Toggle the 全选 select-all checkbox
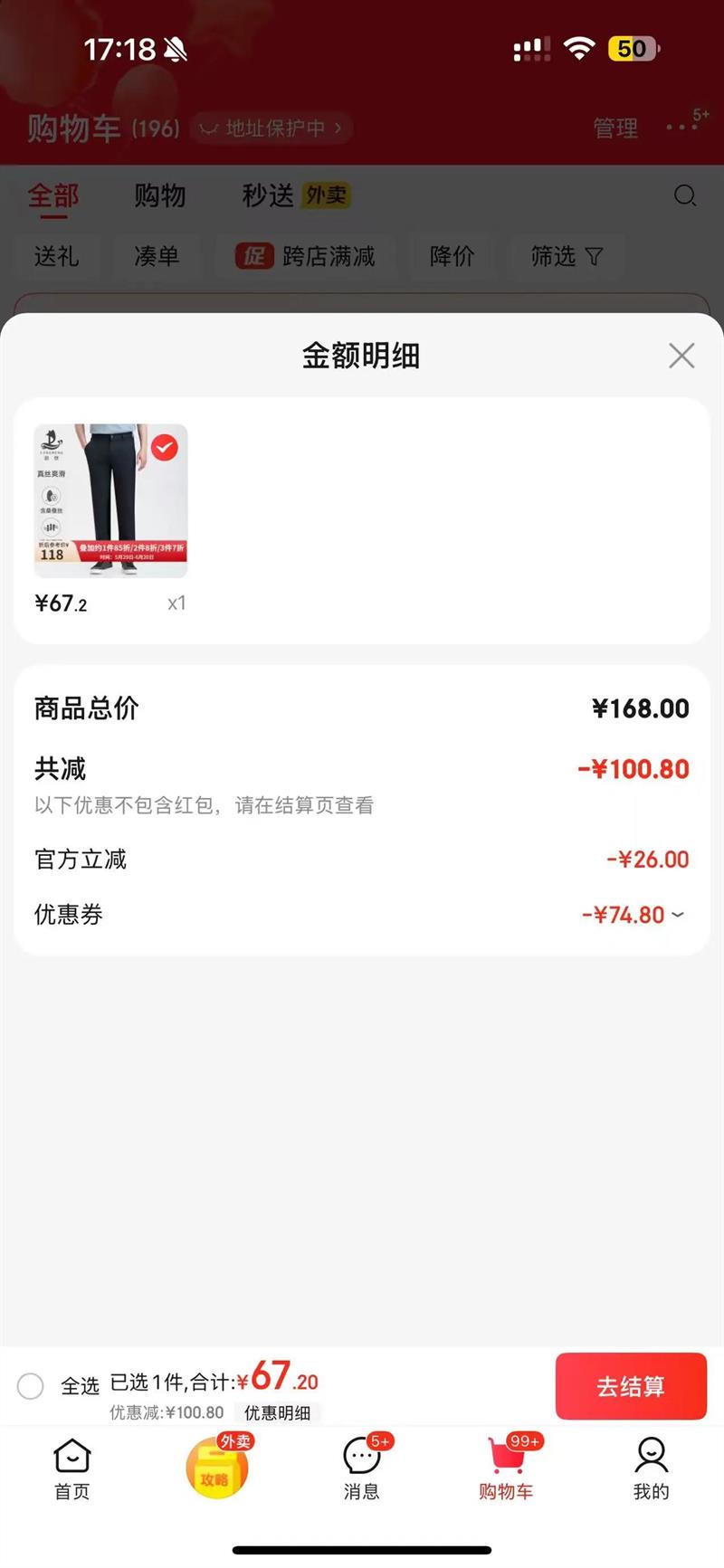Image resolution: width=724 pixels, height=1568 pixels. point(31,1386)
